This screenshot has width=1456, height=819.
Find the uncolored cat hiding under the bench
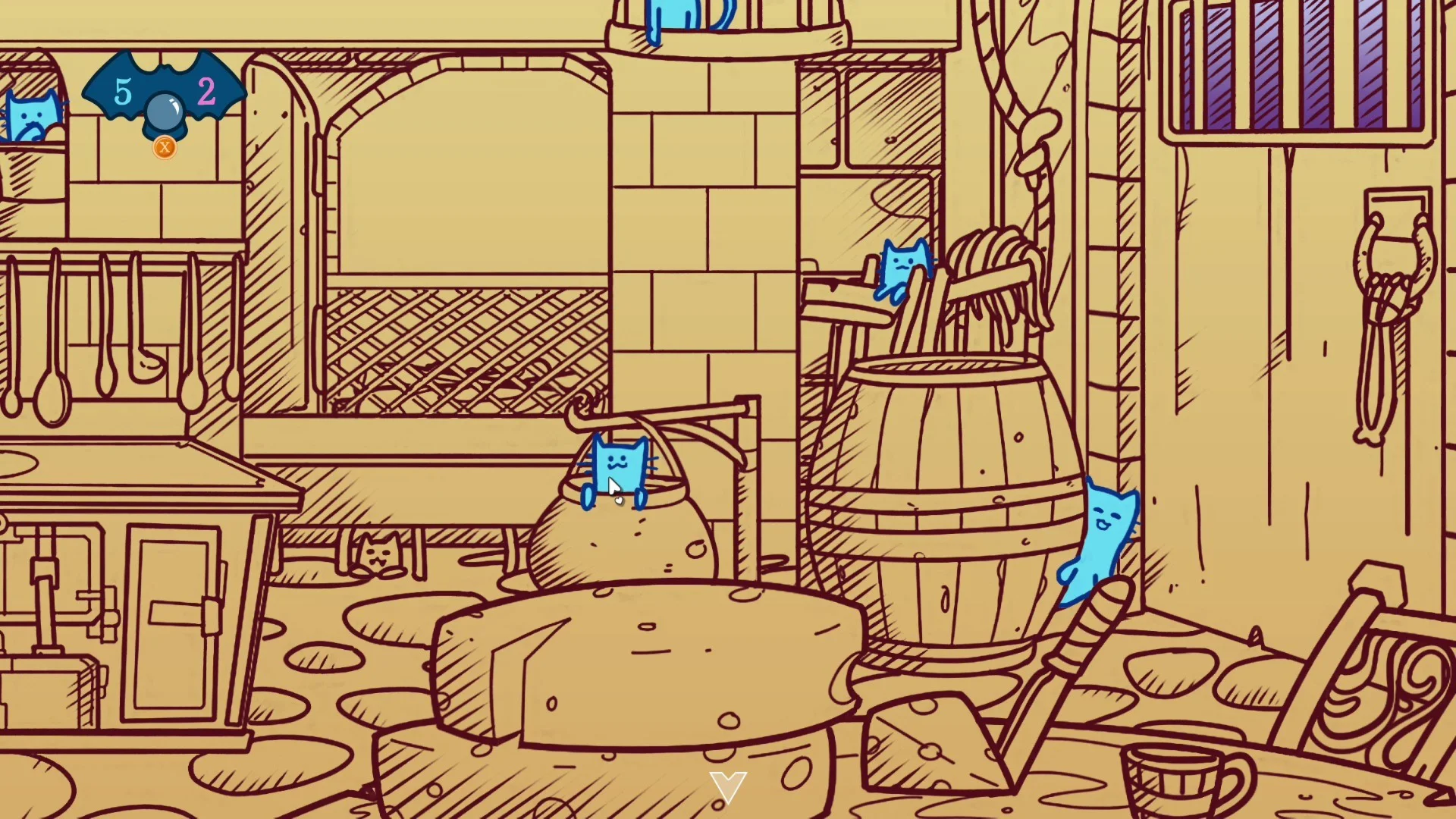379,554
